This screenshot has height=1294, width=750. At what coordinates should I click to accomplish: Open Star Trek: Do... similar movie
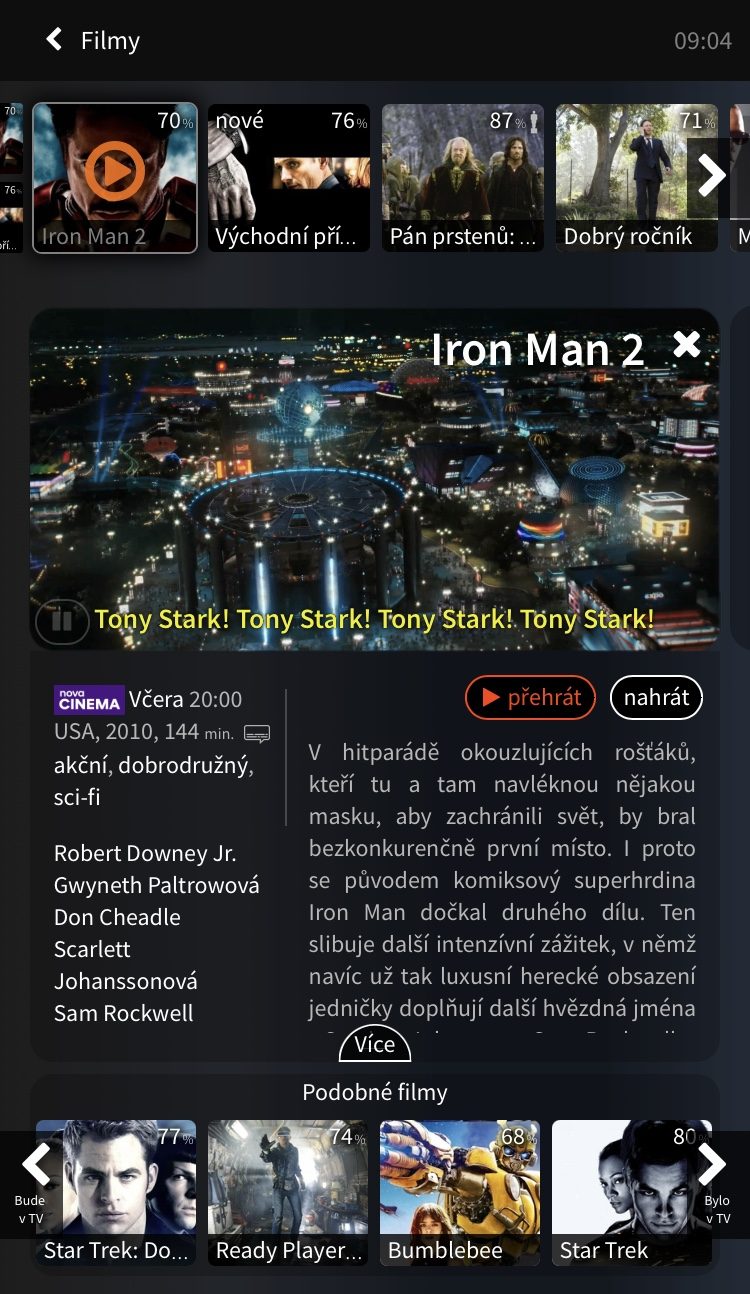pyautogui.click(x=116, y=1193)
